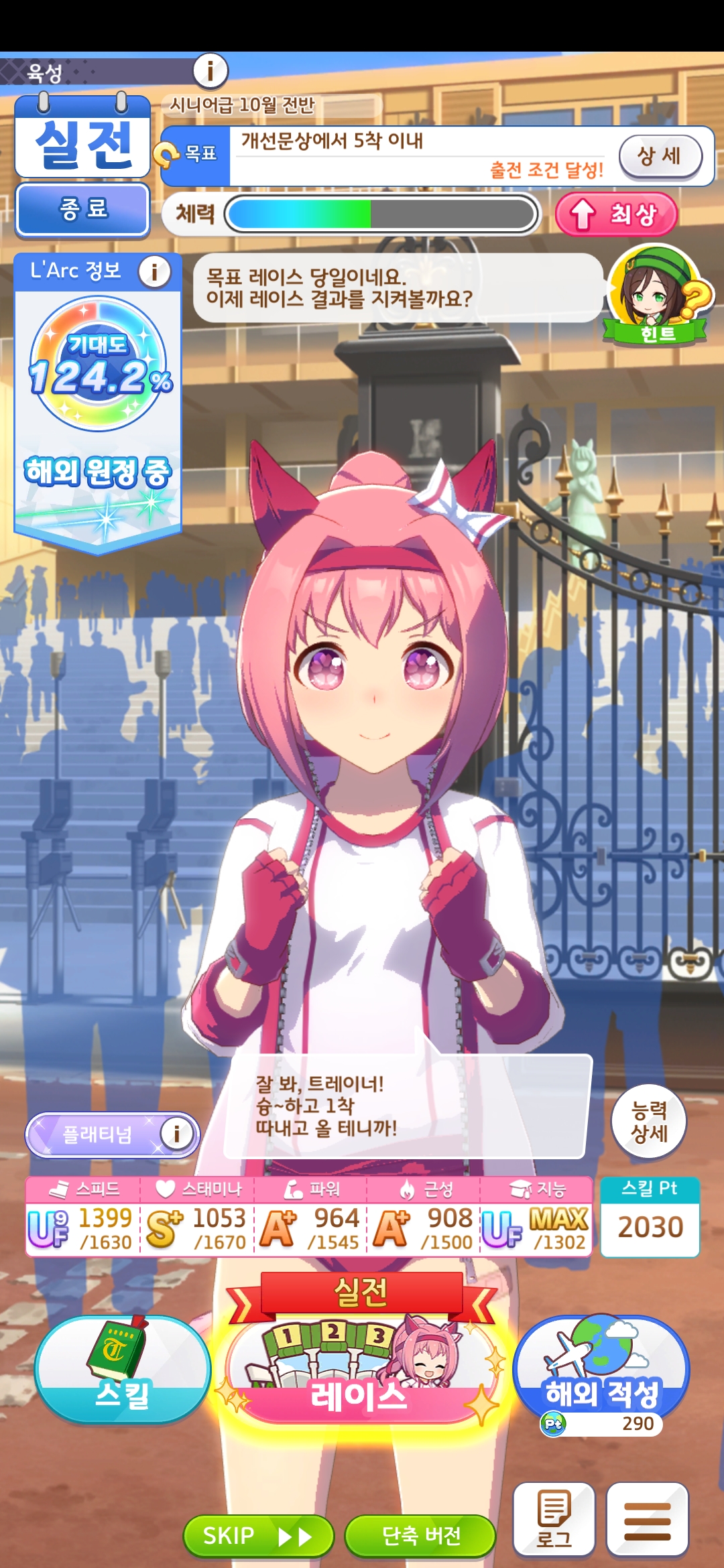Screen dimensions: 724x1568
Task: Open the 로그 log
Action: [554, 1519]
